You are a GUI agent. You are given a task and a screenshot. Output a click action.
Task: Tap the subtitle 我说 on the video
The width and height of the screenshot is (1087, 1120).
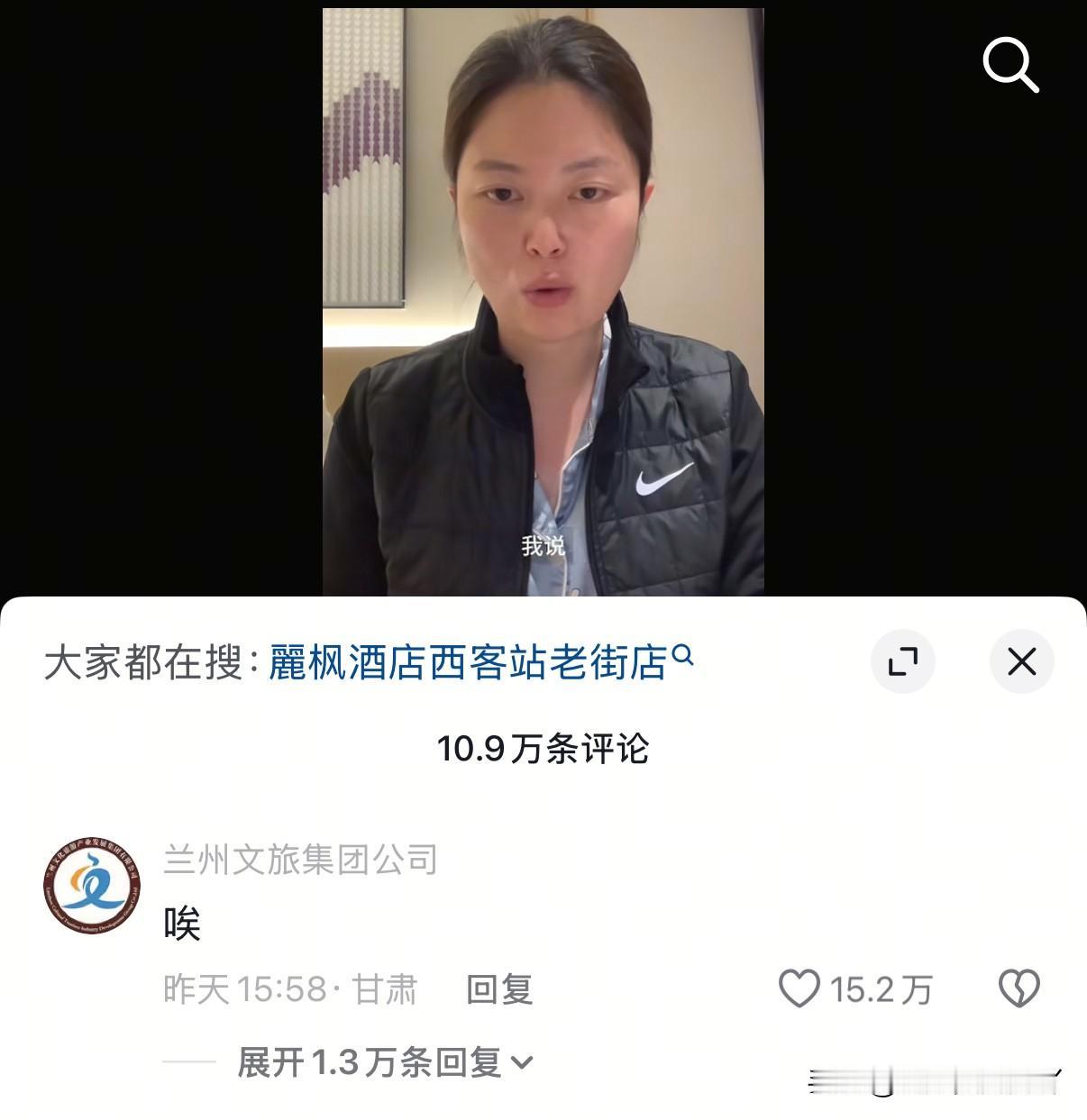pos(543,545)
